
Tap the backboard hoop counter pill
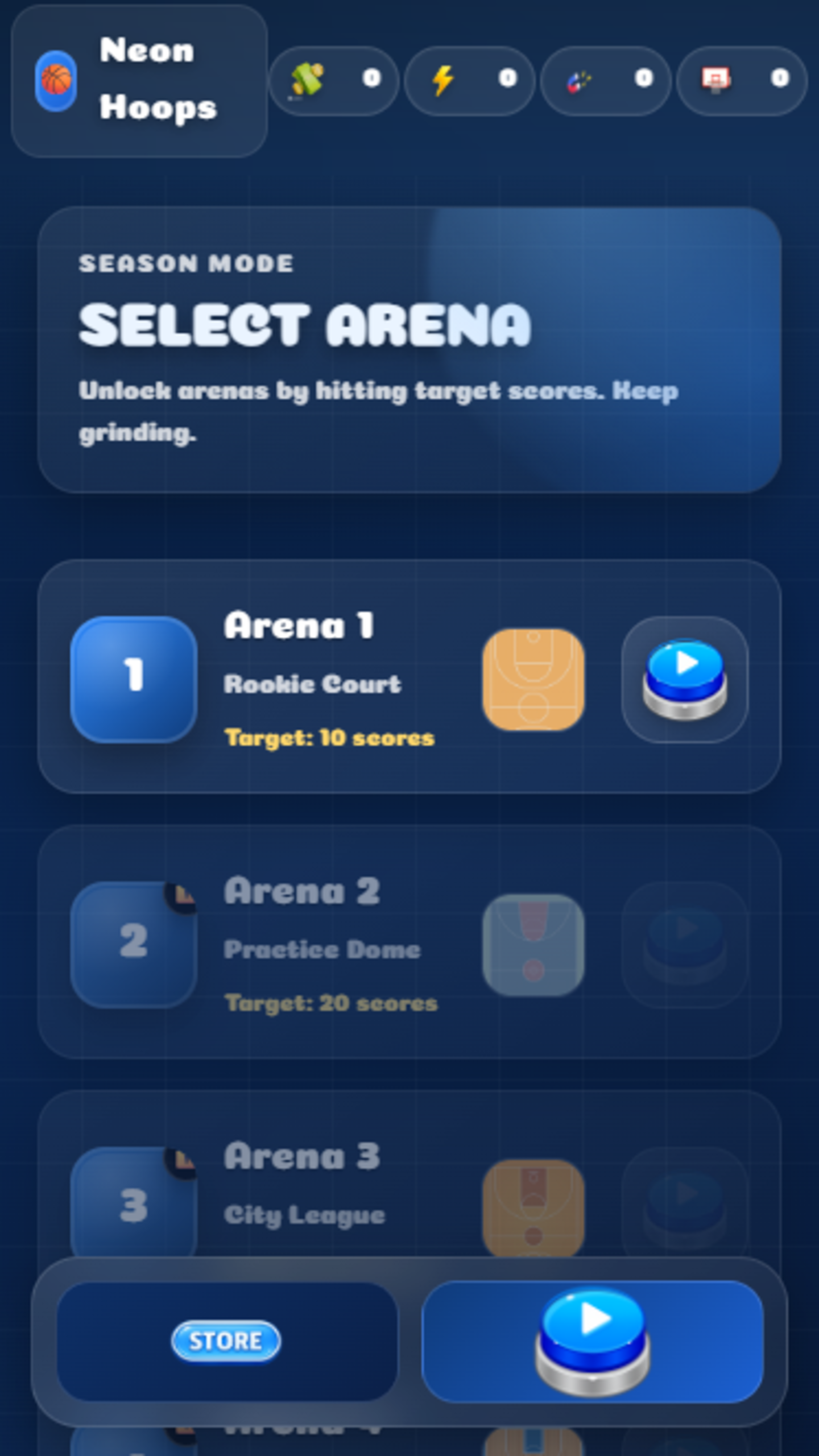coord(742,81)
